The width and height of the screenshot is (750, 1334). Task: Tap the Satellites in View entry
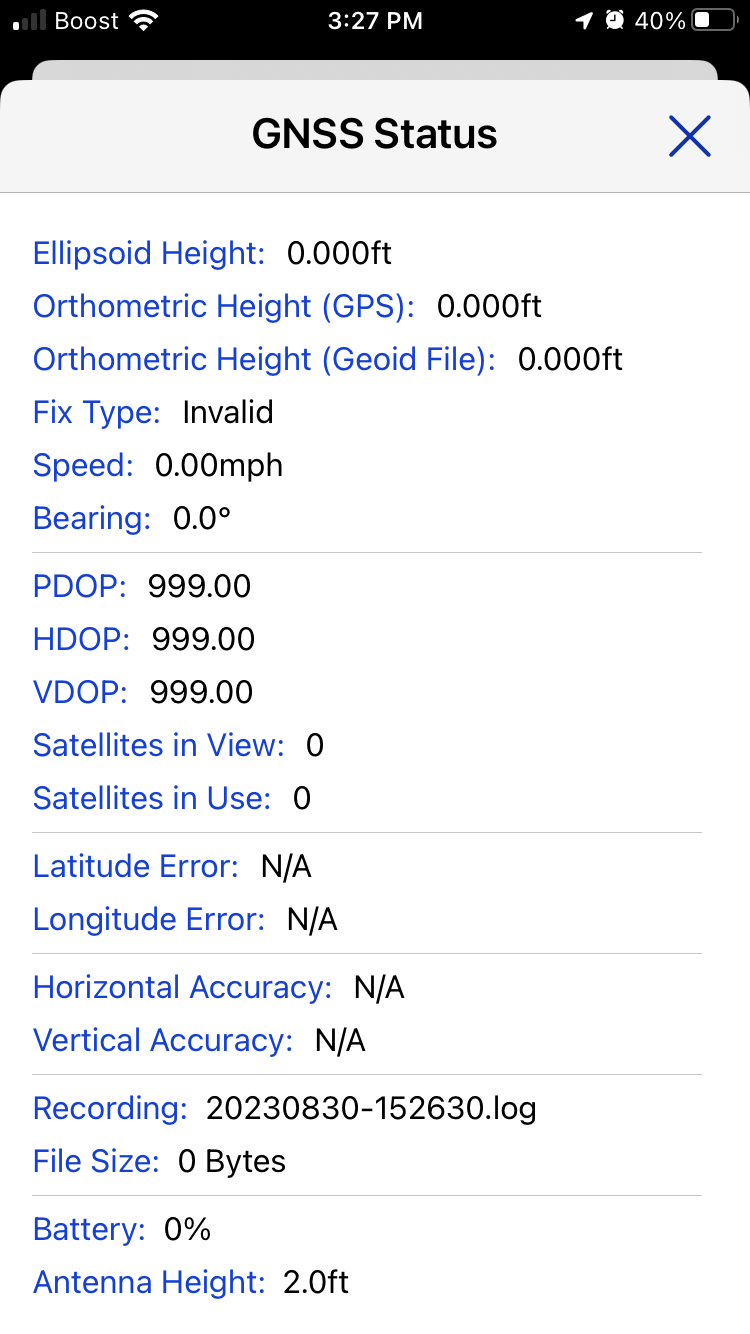[x=175, y=745]
